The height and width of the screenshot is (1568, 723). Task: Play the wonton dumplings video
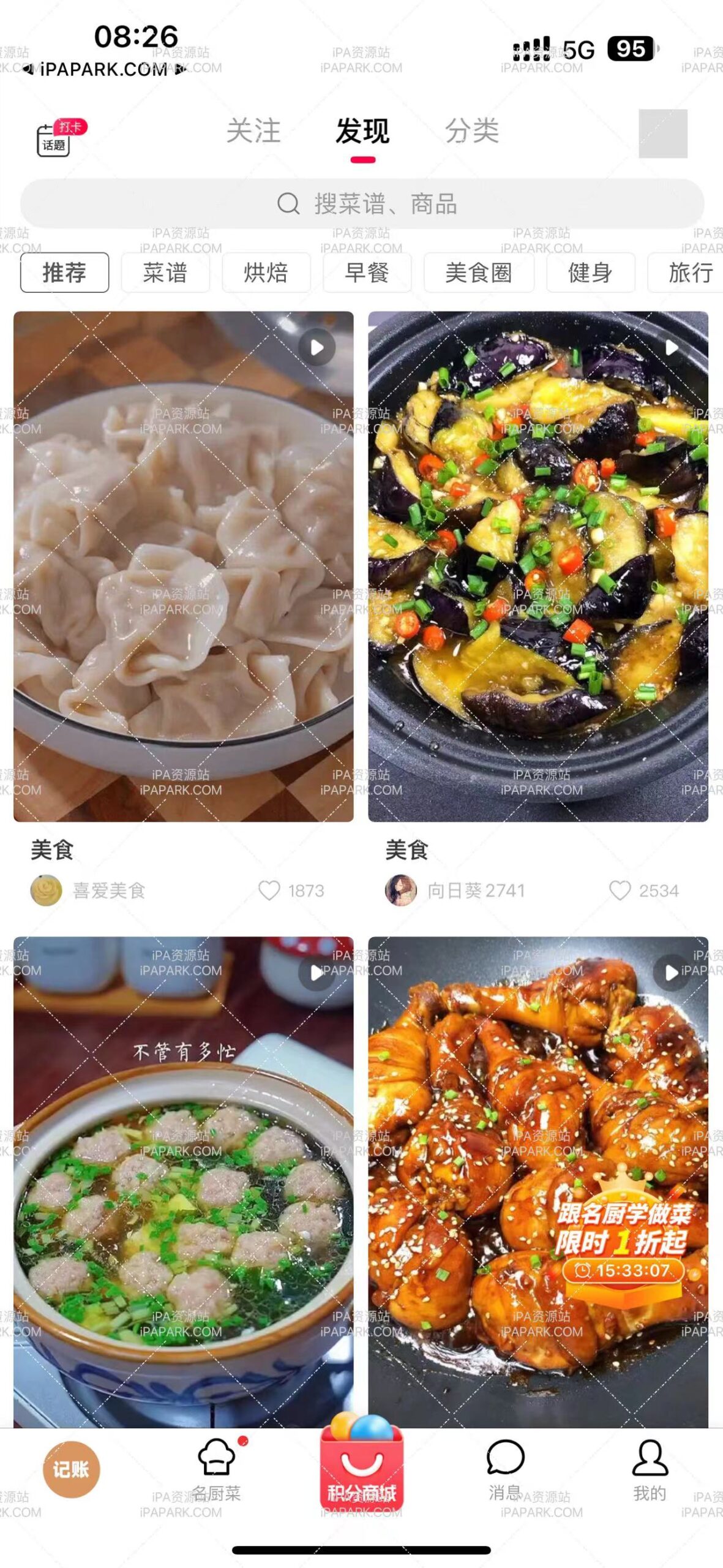click(x=316, y=346)
